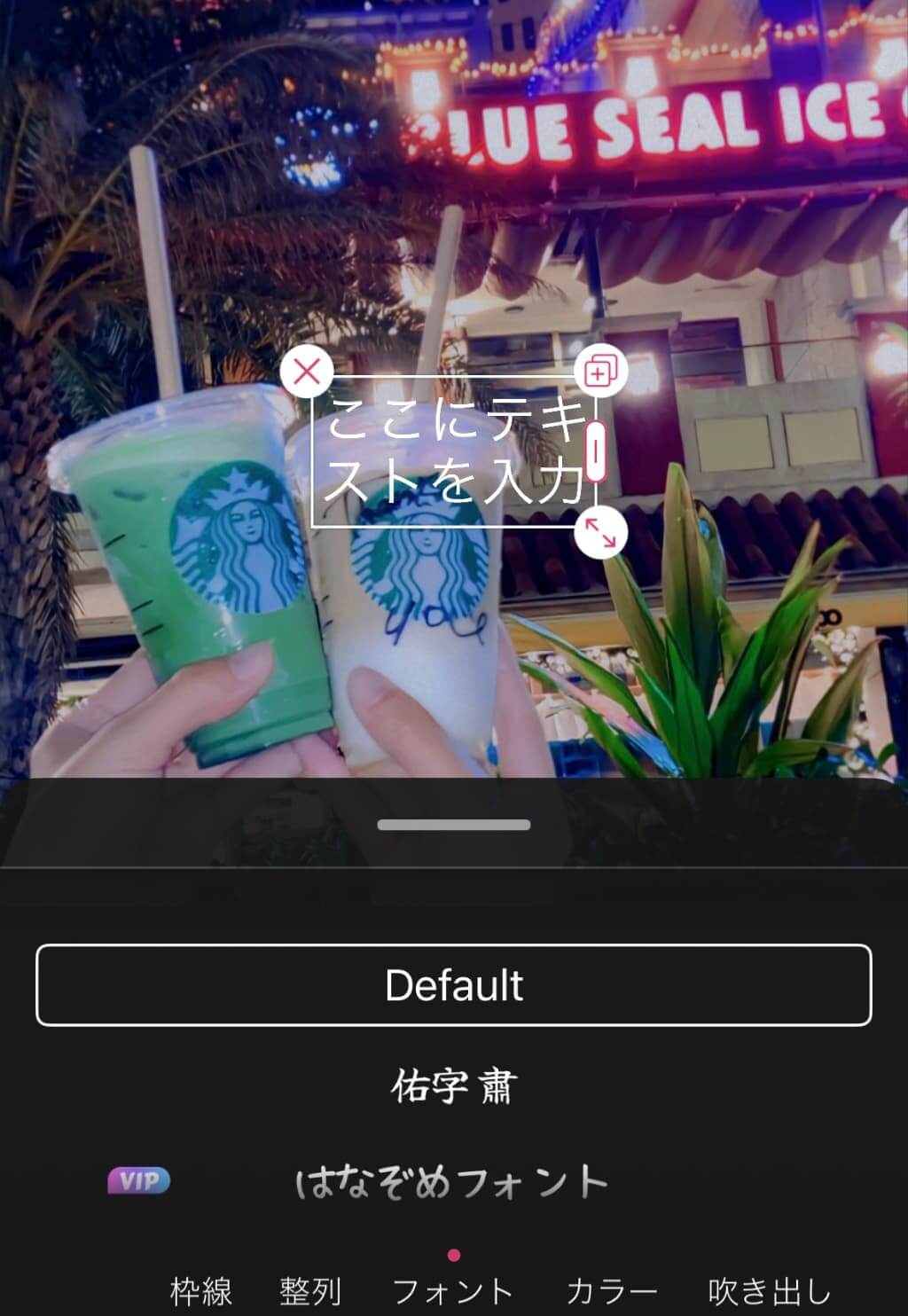Select the Default font

click(453, 985)
